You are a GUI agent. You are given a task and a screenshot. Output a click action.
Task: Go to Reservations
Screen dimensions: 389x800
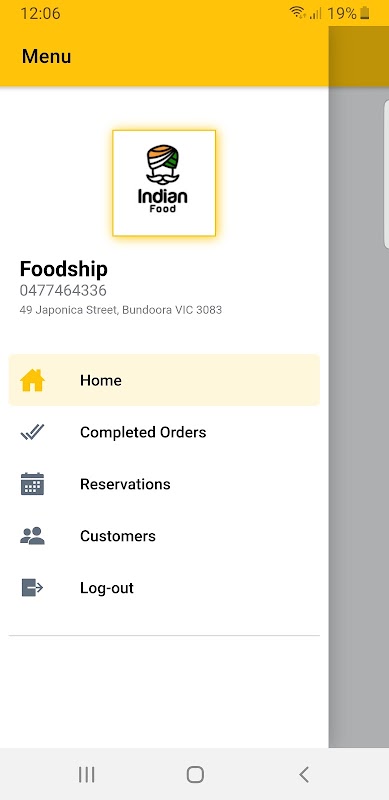pyautogui.click(x=164, y=484)
